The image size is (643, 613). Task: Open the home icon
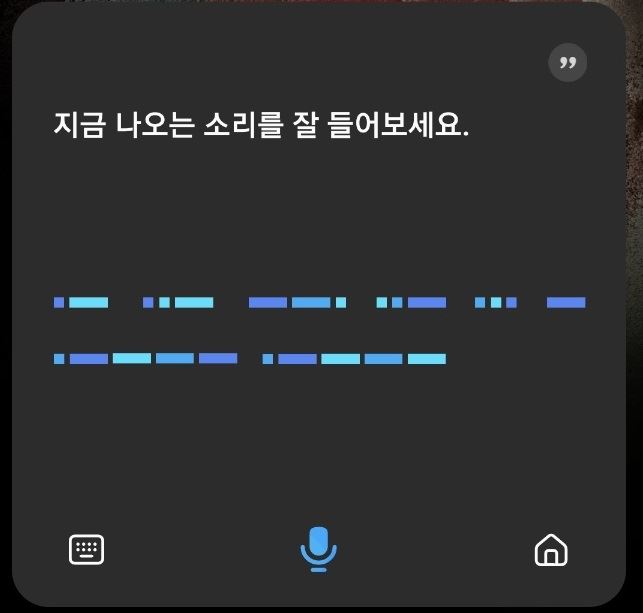tap(551, 549)
